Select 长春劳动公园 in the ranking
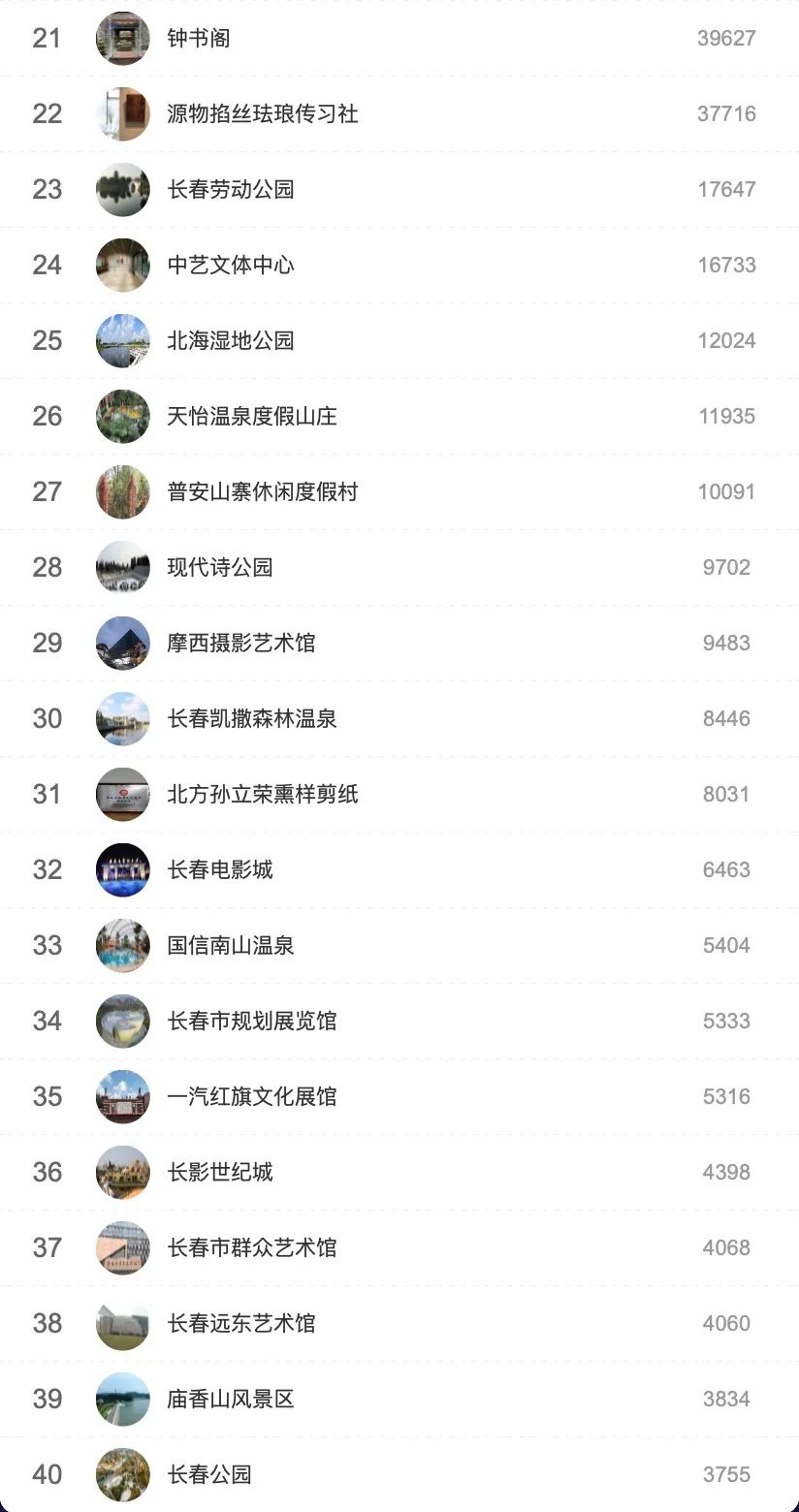The height and width of the screenshot is (1512, 799). pos(231,190)
